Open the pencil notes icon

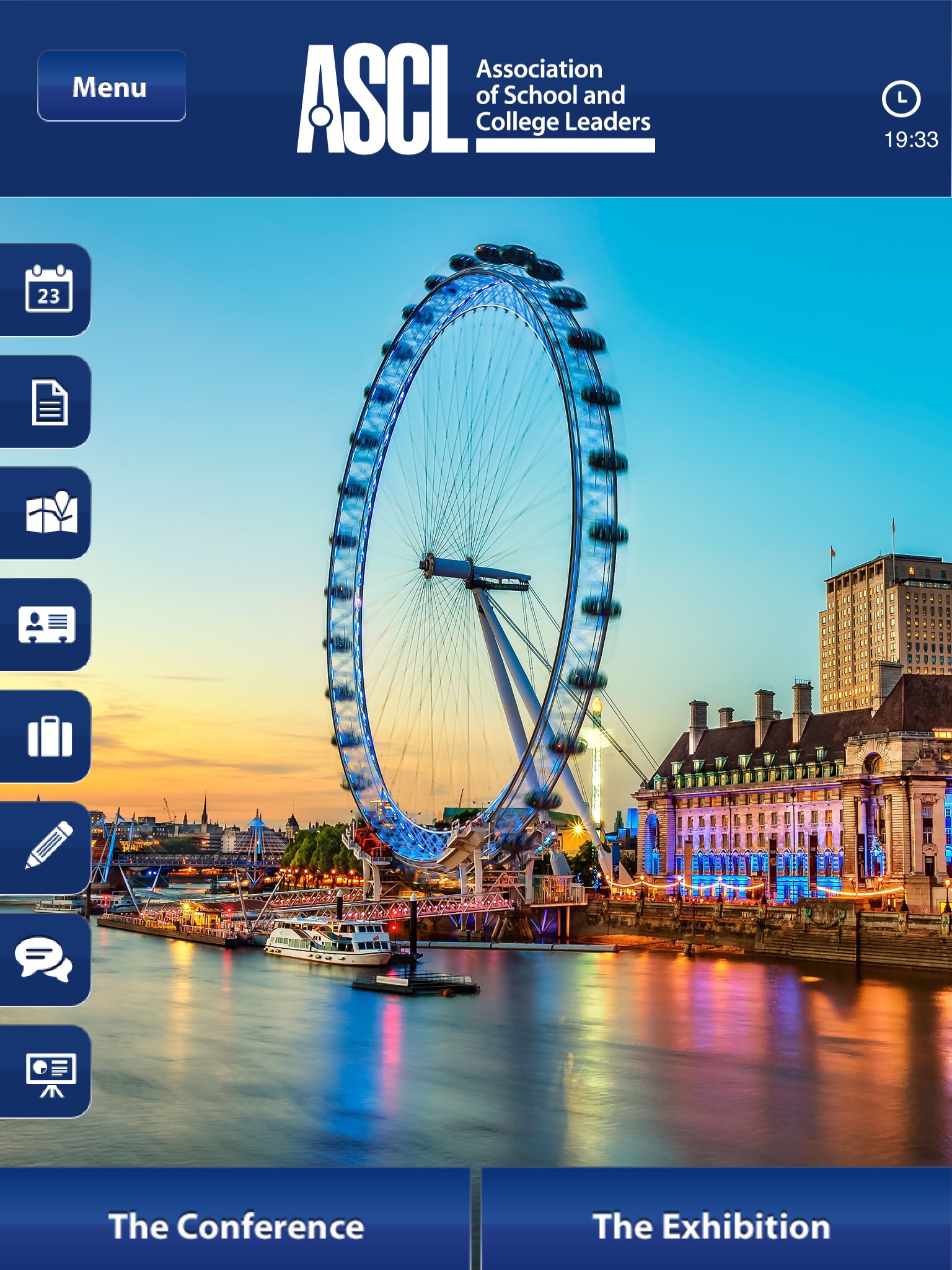[x=48, y=846]
